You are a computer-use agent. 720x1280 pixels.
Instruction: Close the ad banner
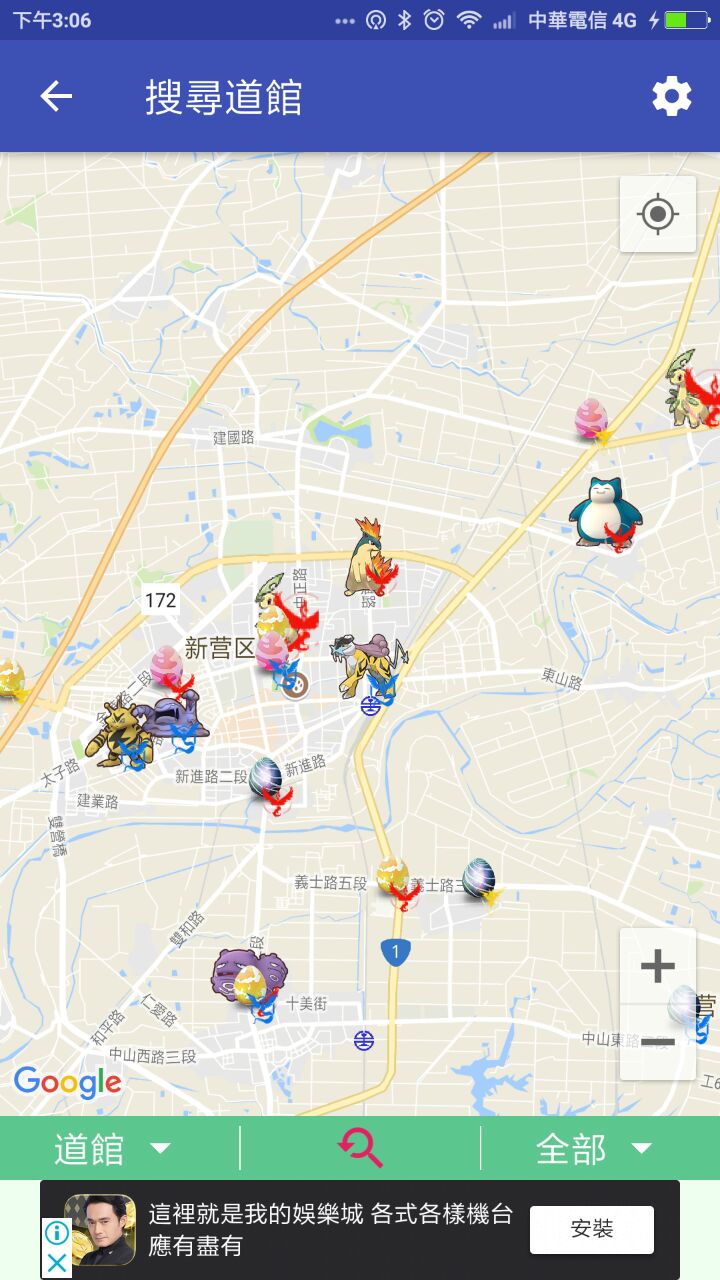coord(57,1263)
